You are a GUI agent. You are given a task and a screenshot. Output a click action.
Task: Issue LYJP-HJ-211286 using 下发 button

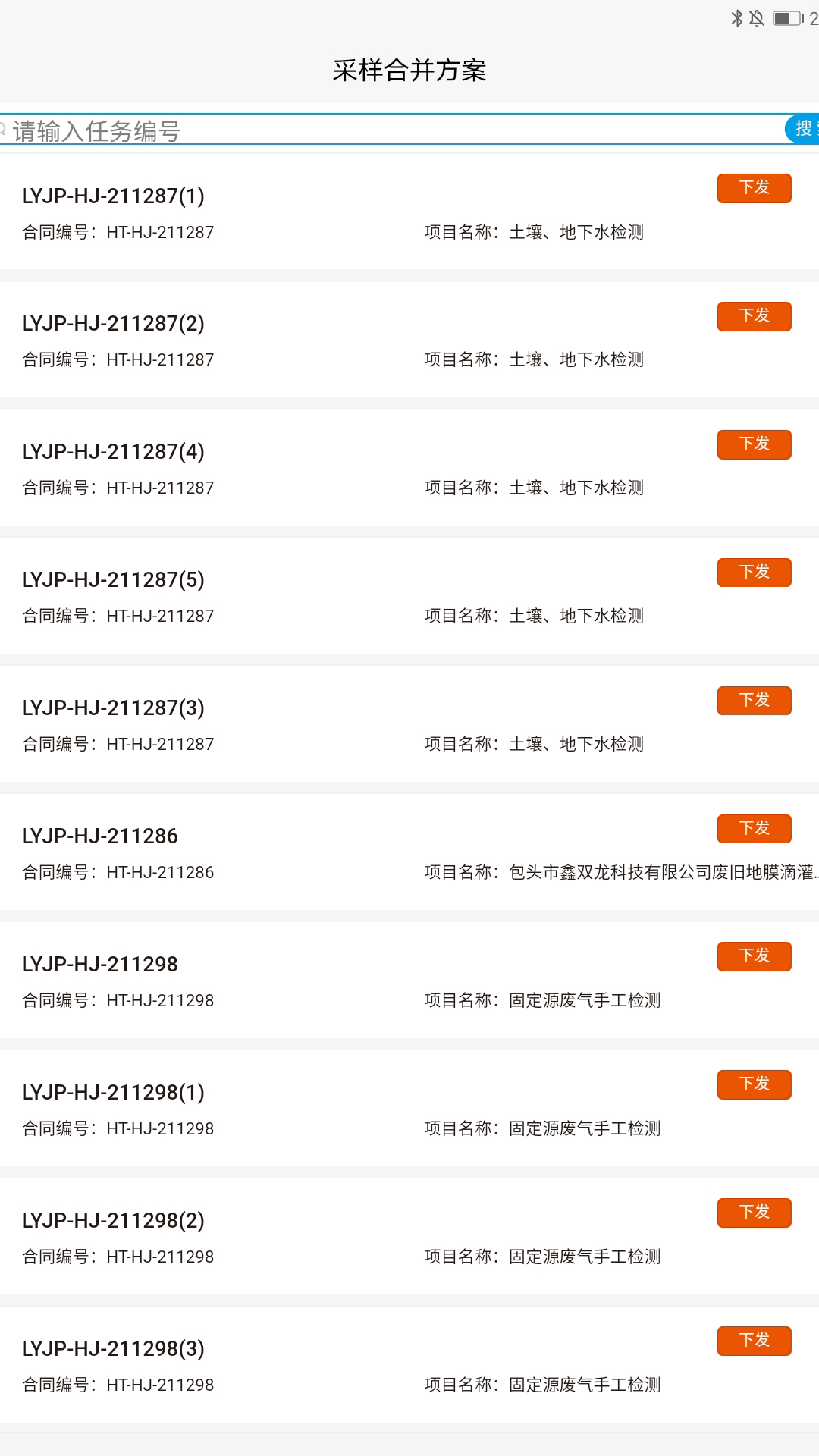click(754, 829)
